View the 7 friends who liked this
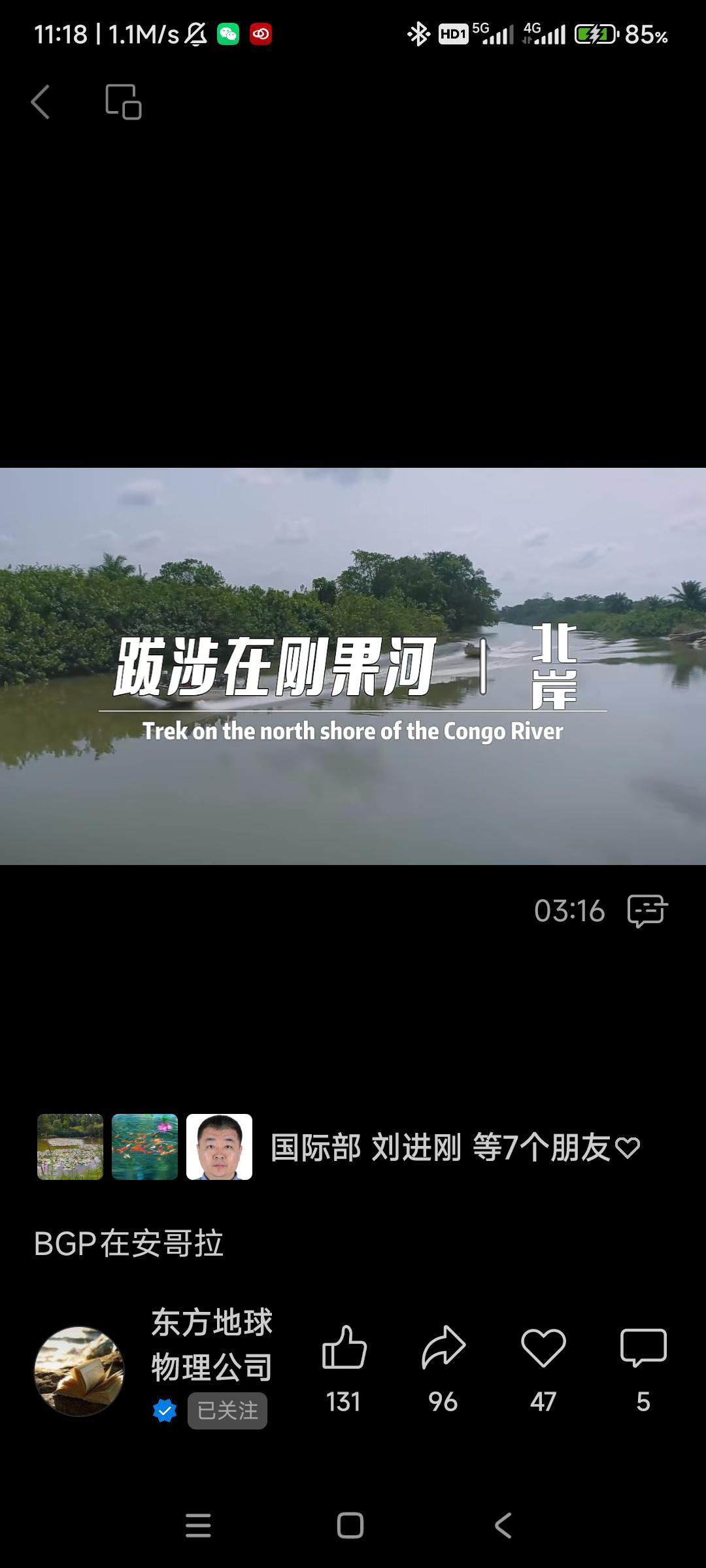 point(456,1147)
